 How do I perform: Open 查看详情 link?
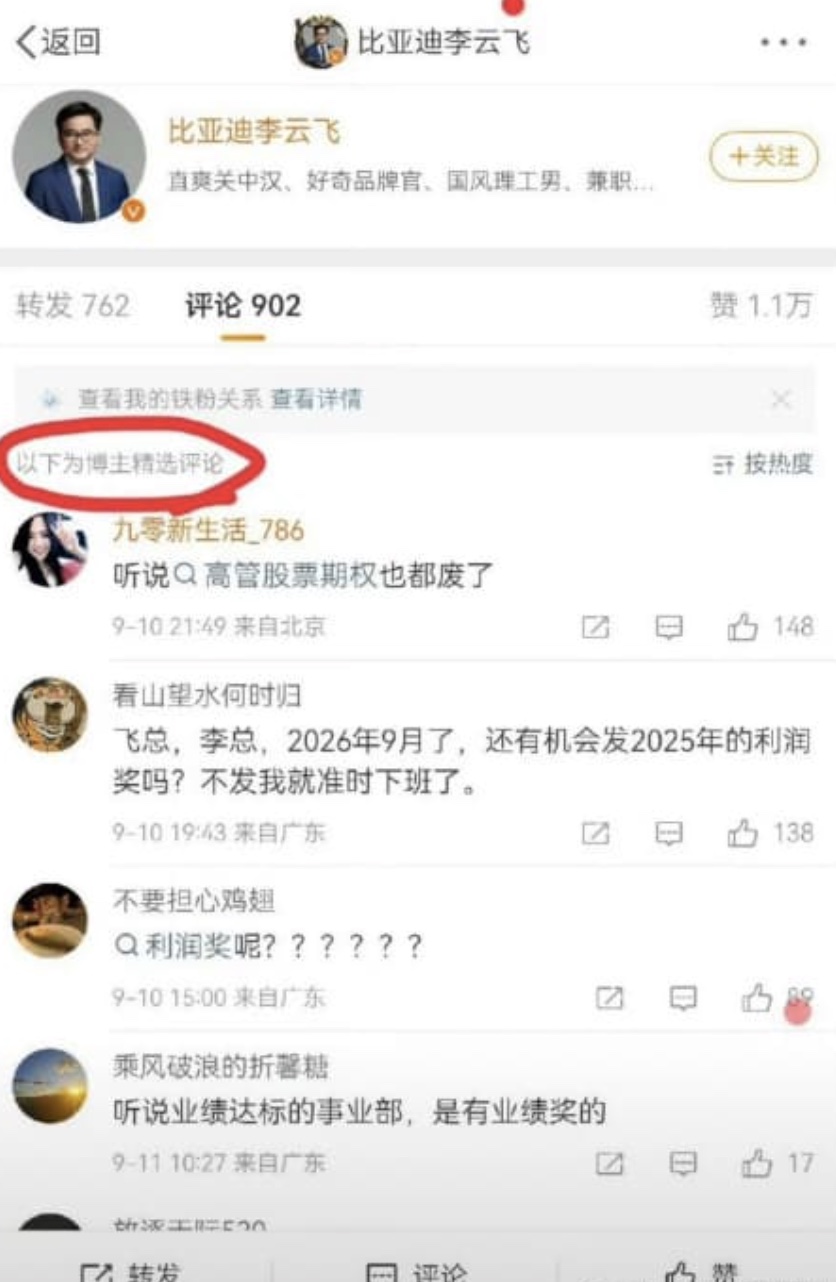click(x=316, y=400)
